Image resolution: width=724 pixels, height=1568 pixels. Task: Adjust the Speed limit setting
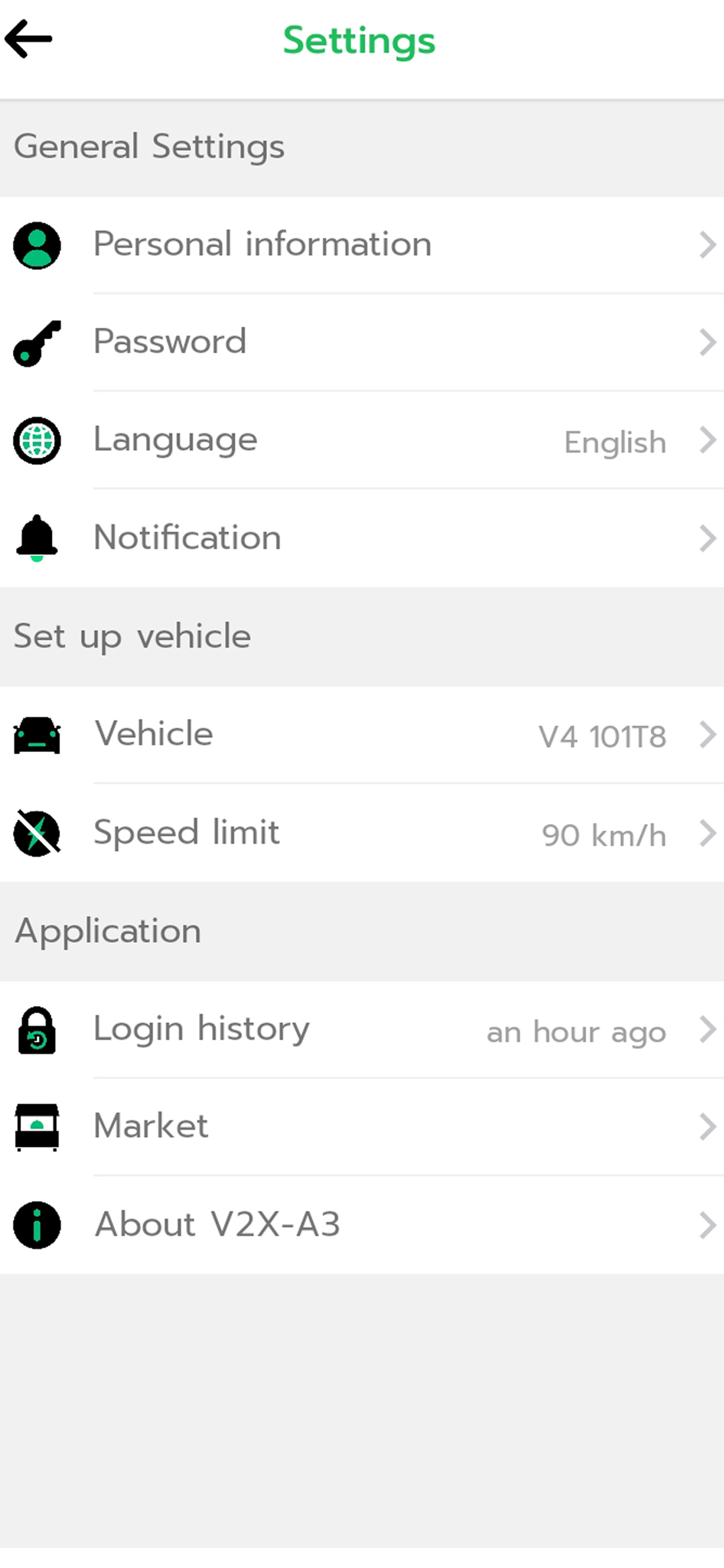tap(362, 832)
